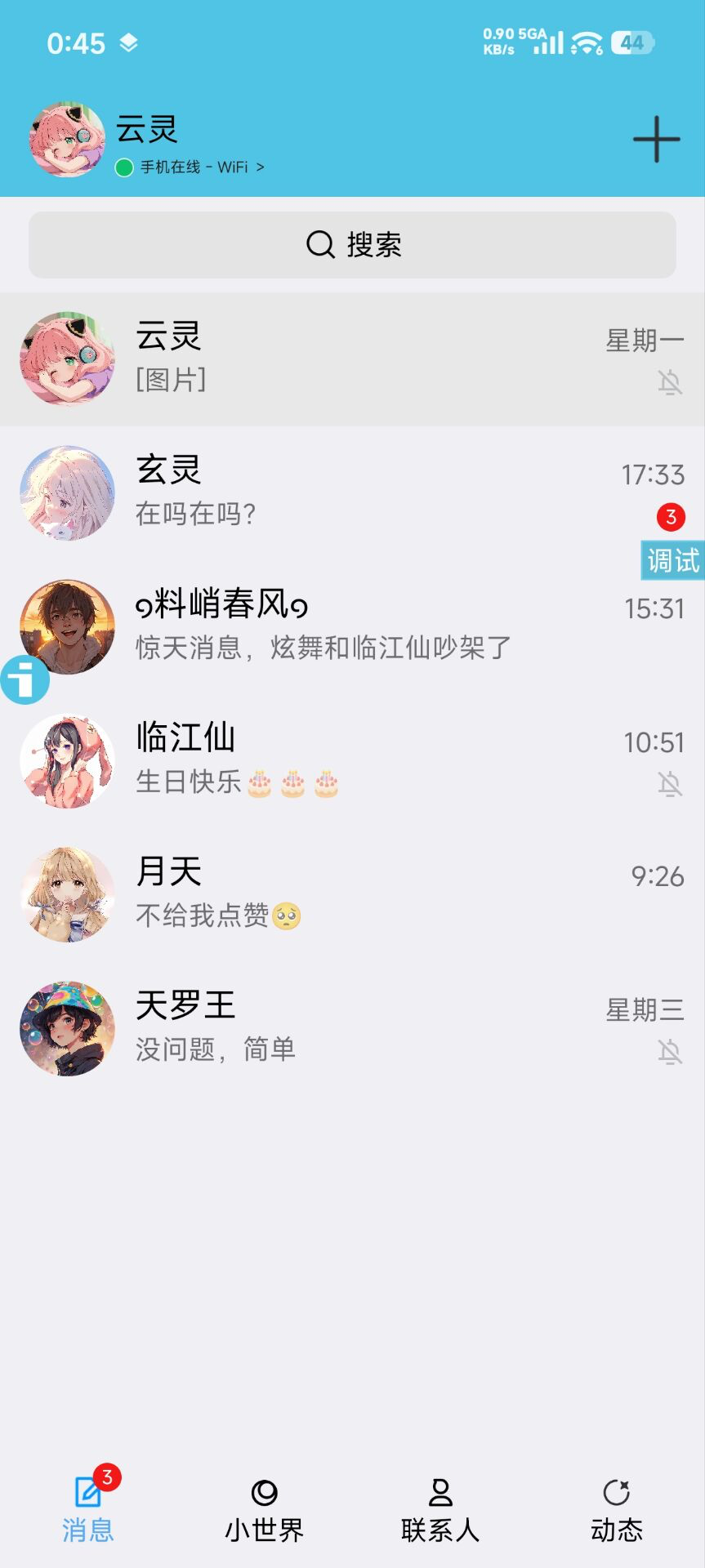Tap the search input field

pyautogui.click(x=352, y=244)
